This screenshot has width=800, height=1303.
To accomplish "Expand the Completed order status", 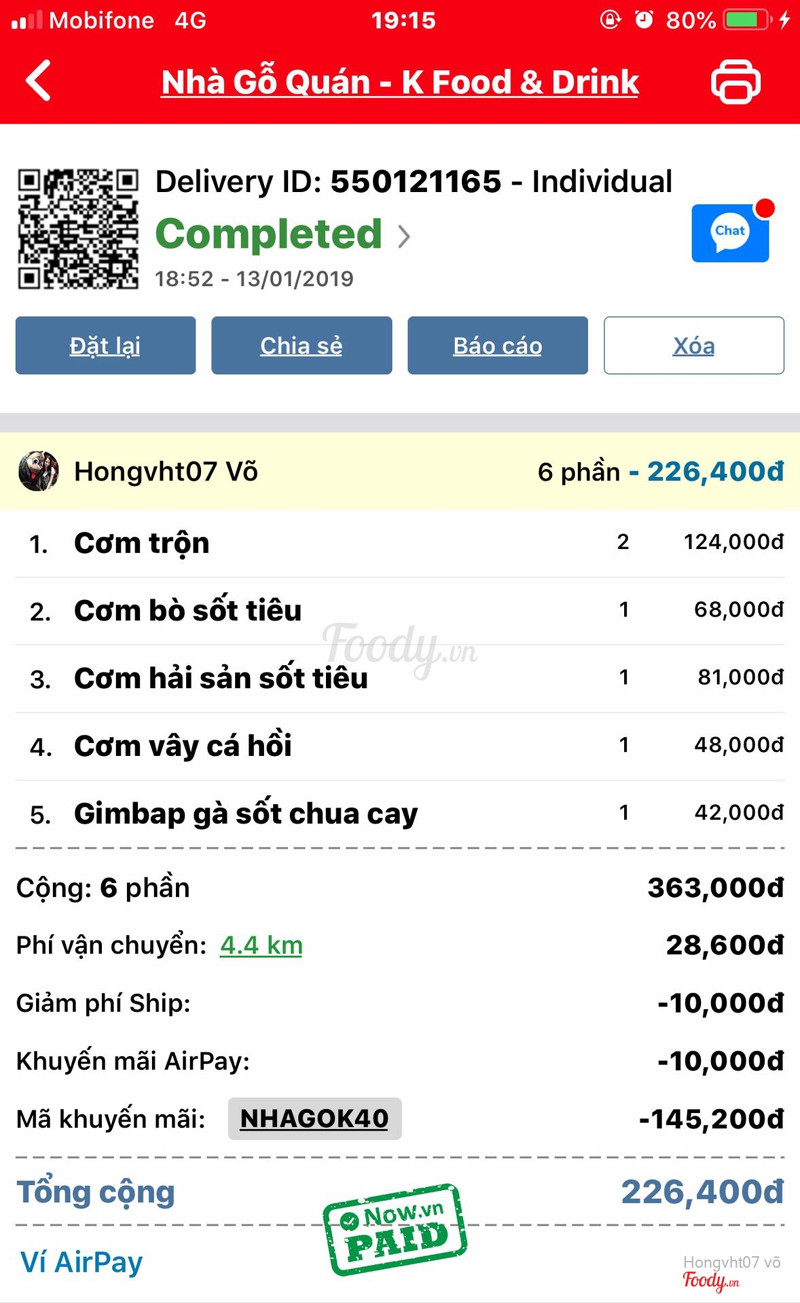I will (x=283, y=235).
